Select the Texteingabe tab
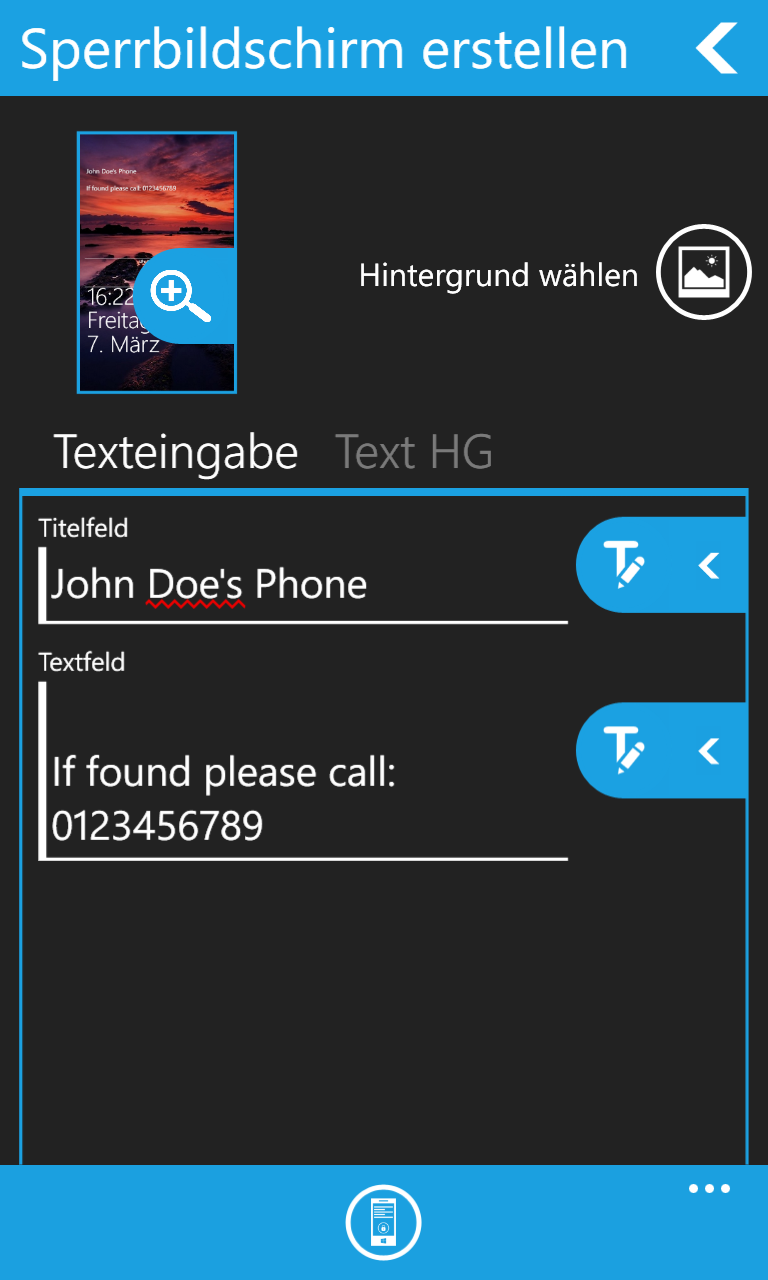The width and height of the screenshot is (768, 1280). click(x=176, y=452)
